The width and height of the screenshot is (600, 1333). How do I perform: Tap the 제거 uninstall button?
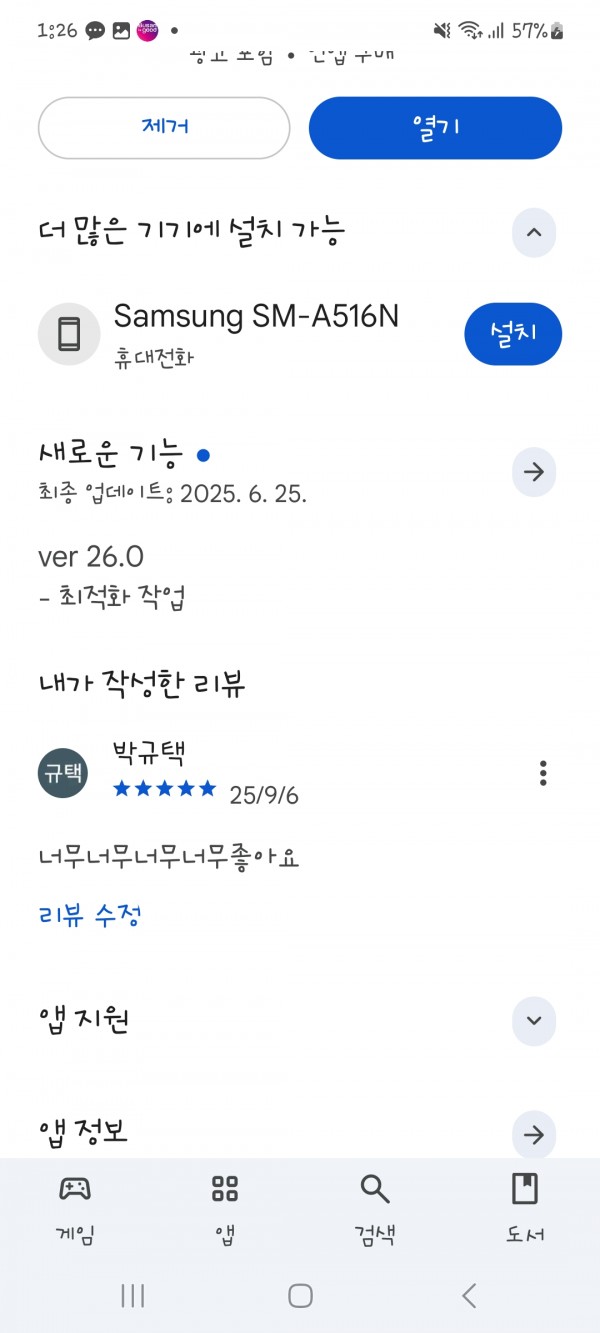(164, 128)
